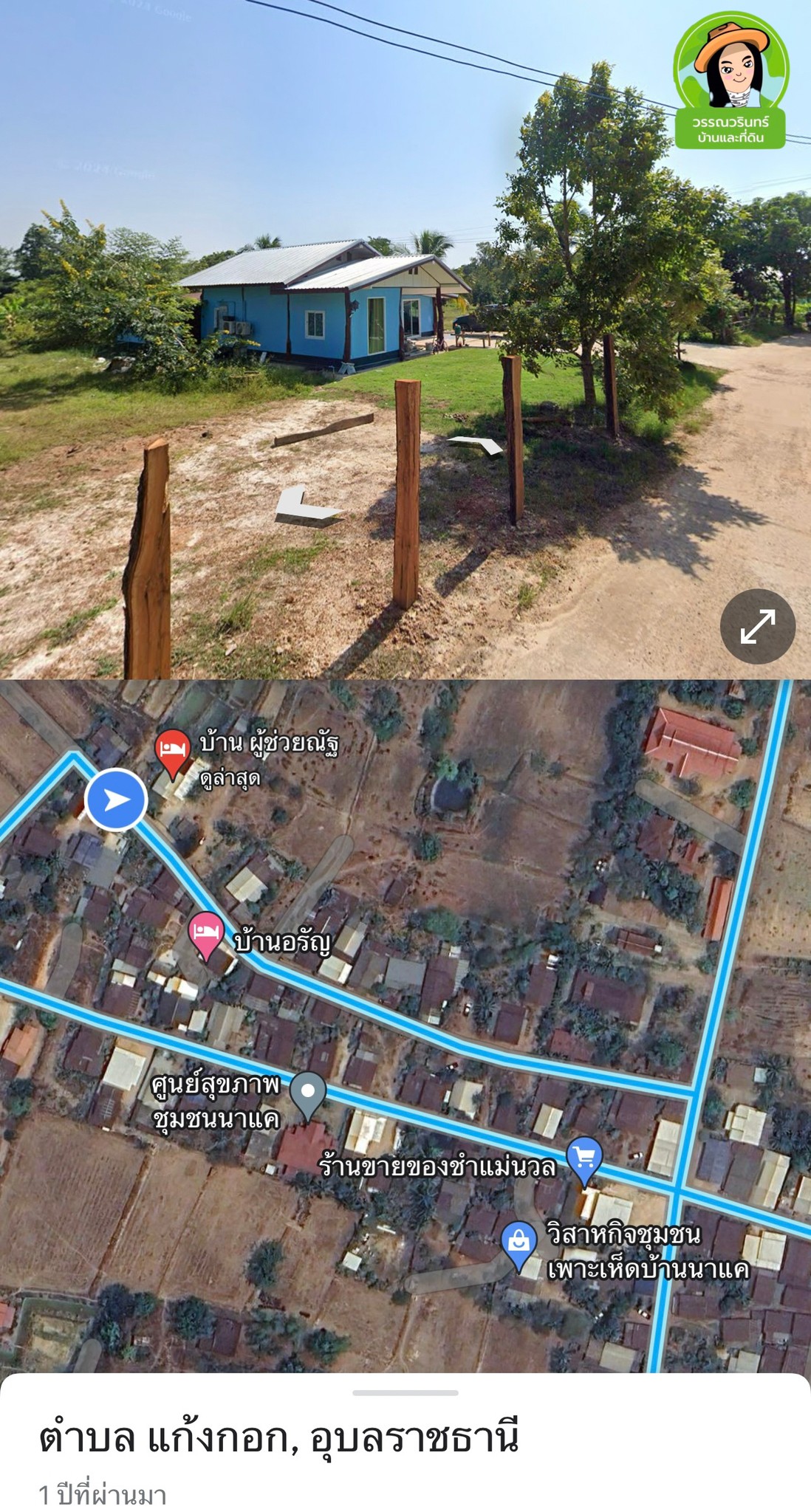Tap the blue Street View position marker
The image size is (811, 1512).
point(116,800)
